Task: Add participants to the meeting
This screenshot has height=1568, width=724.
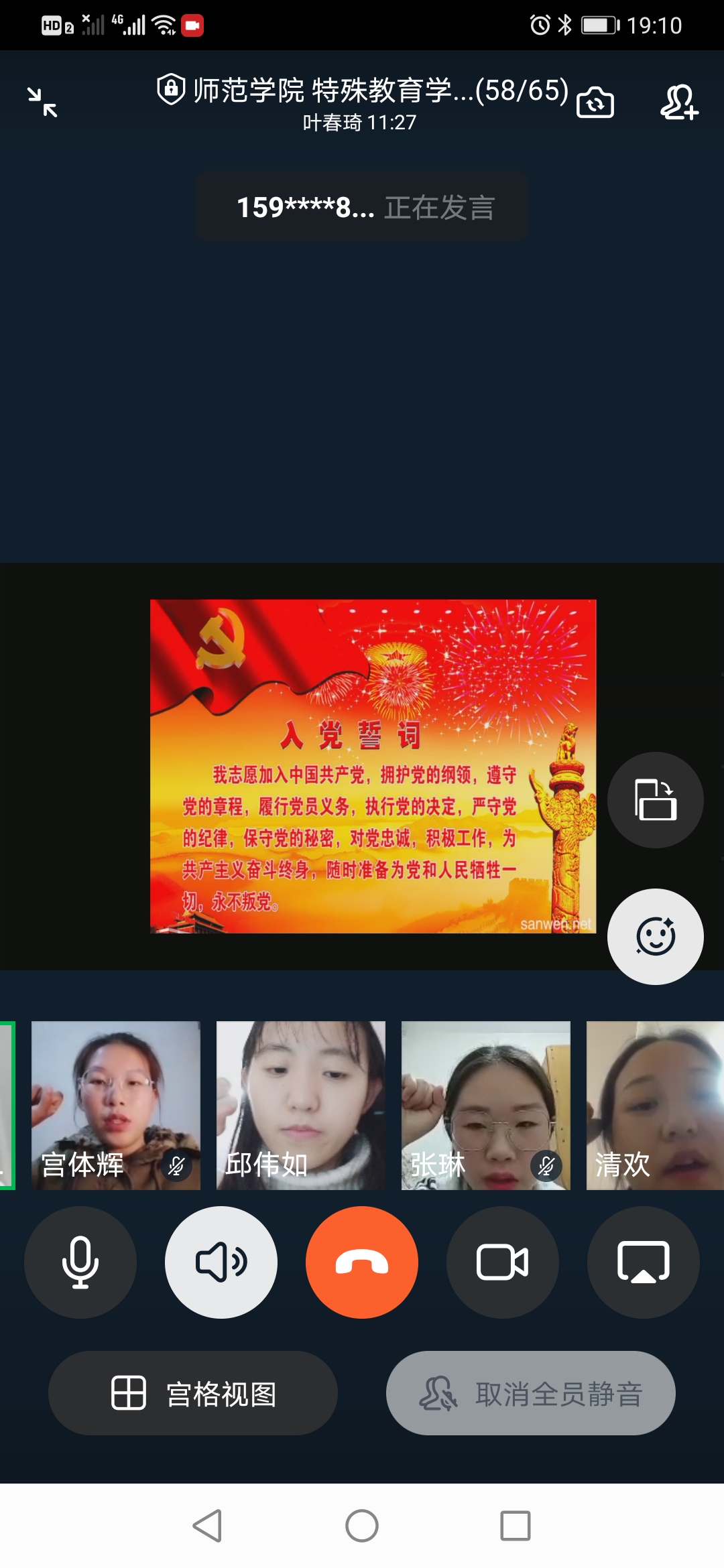Action: (678, 103)
